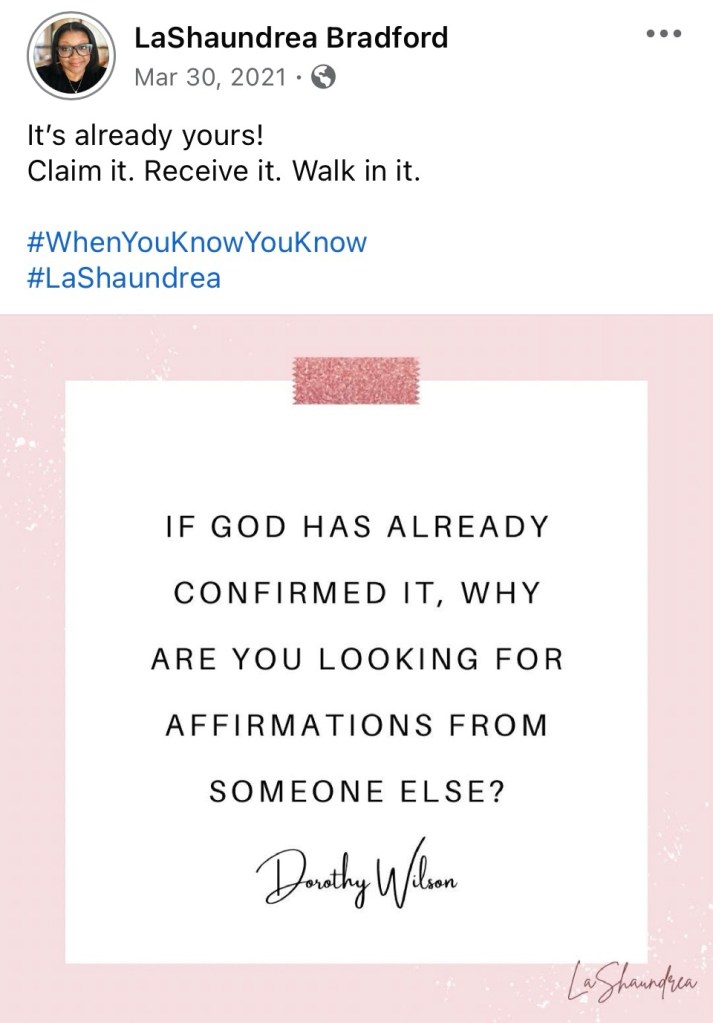Open the #WhenYouKnowYouKnow hashtag

point(197,242)
